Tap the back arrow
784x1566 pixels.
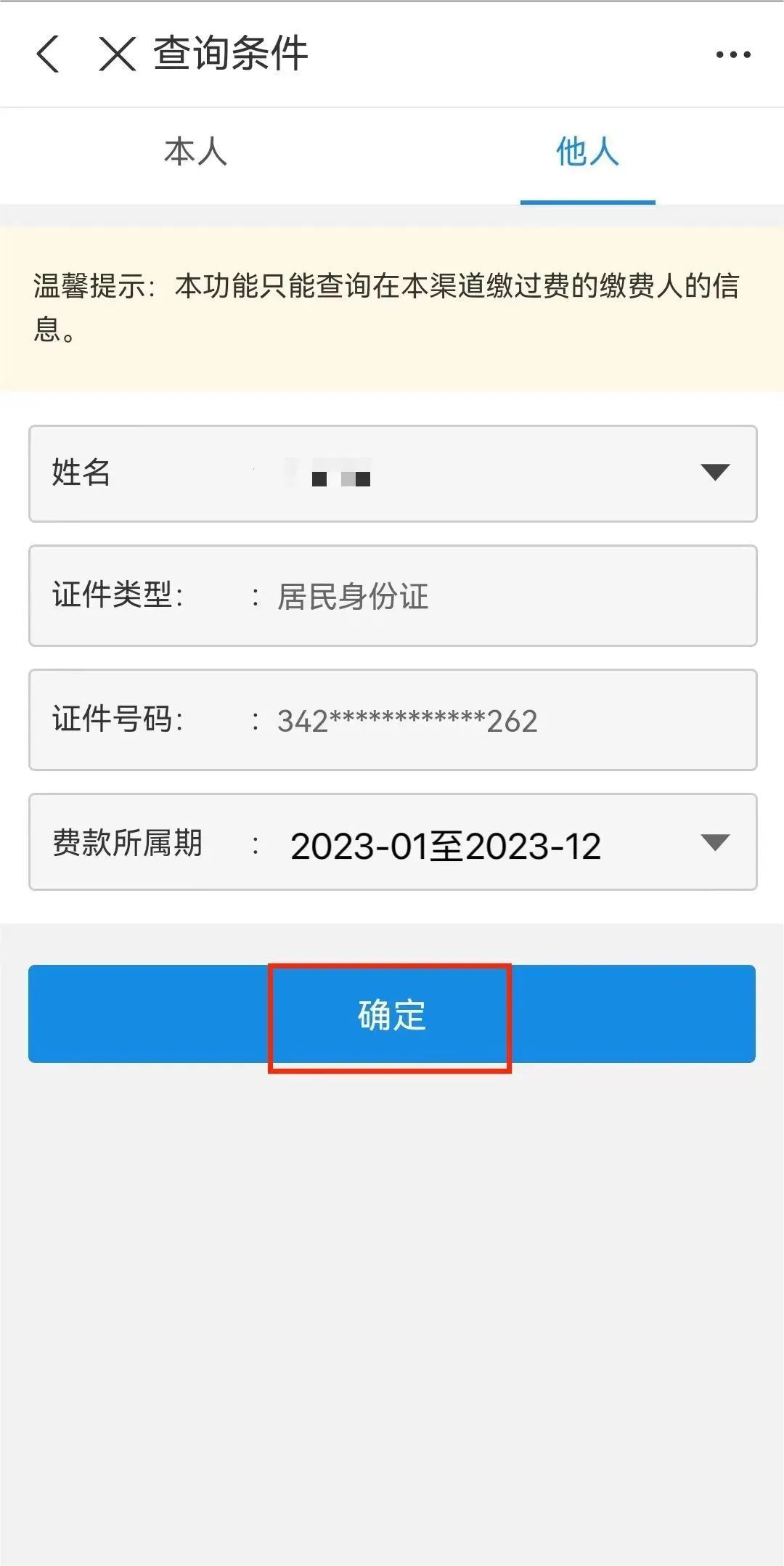click(48, 54)
